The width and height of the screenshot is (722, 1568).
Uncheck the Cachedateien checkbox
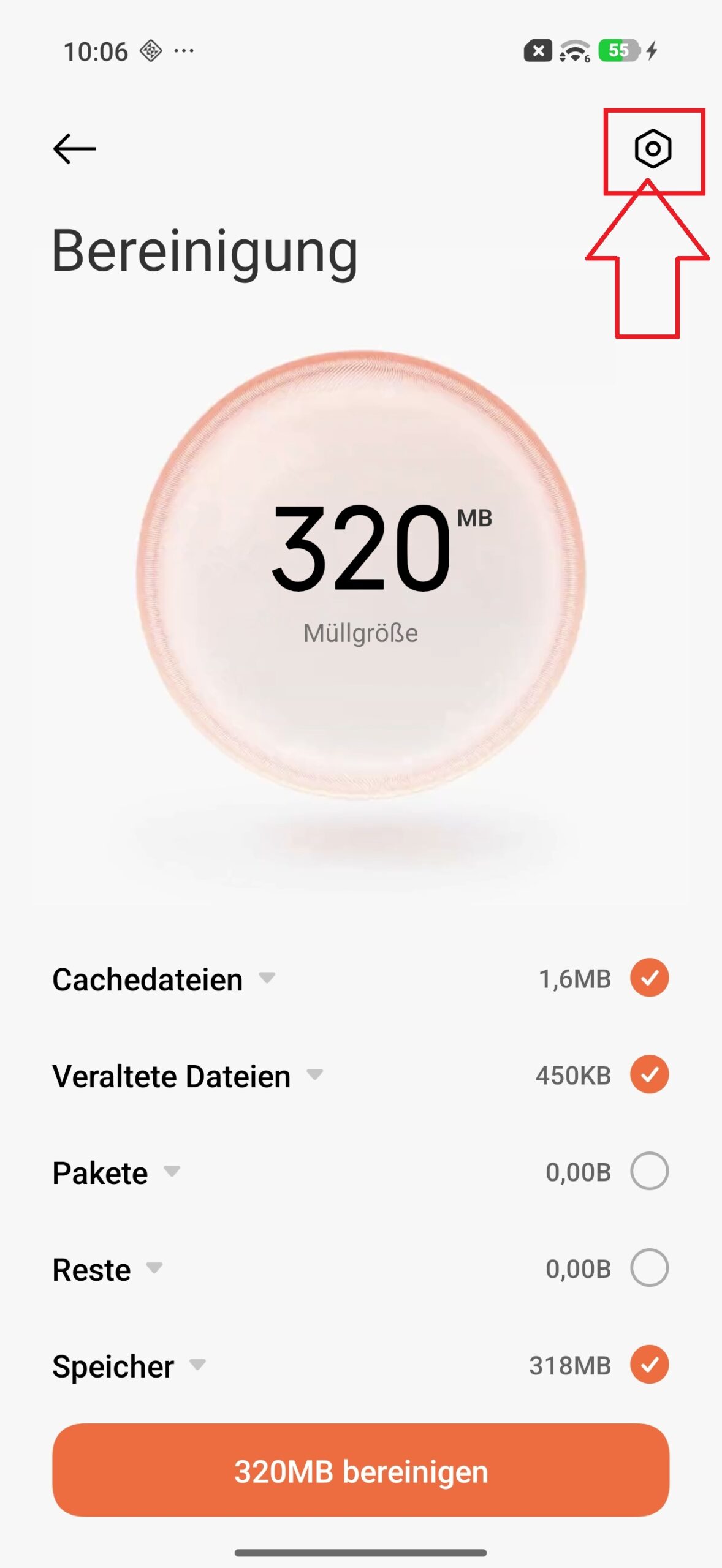point(649,978)
